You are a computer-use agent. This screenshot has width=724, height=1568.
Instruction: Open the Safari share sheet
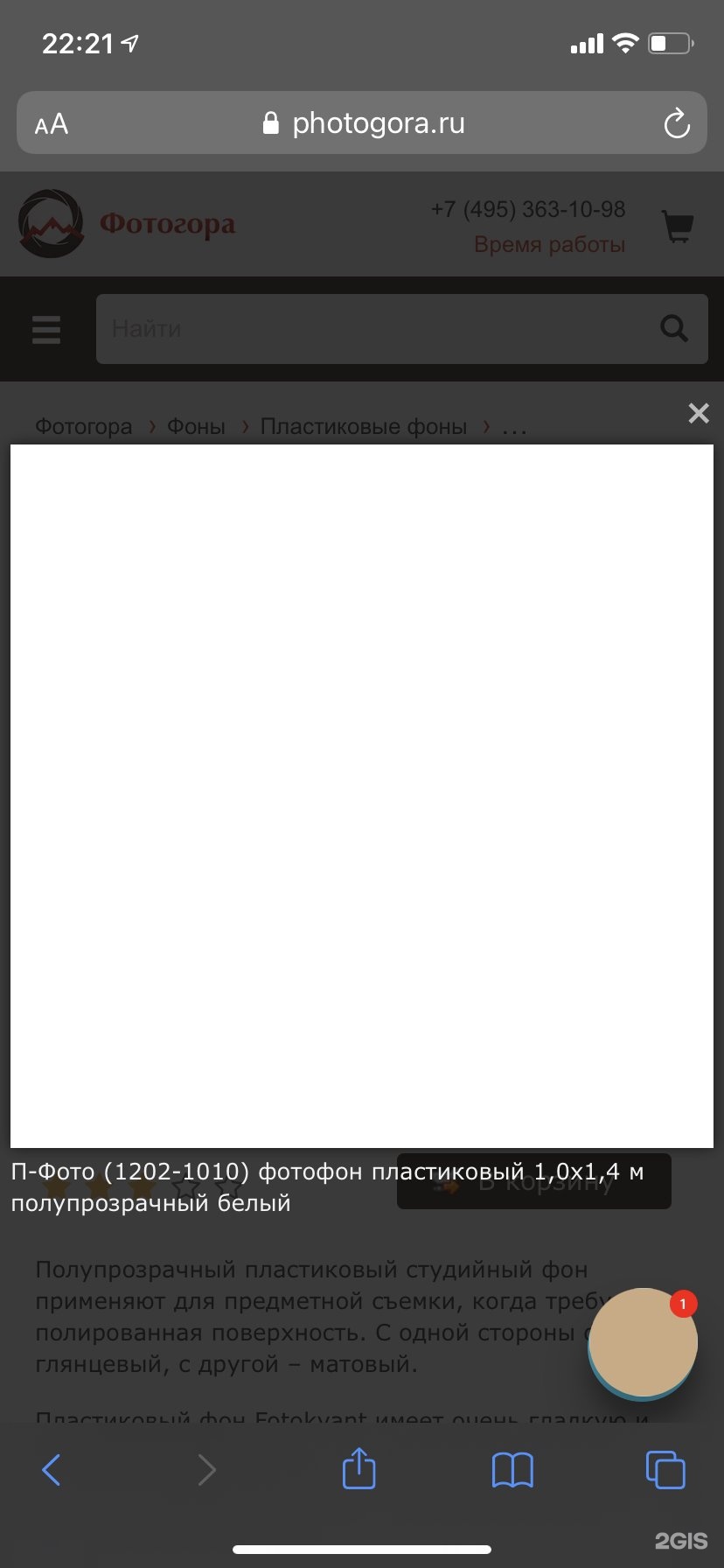coord(359,1468)
